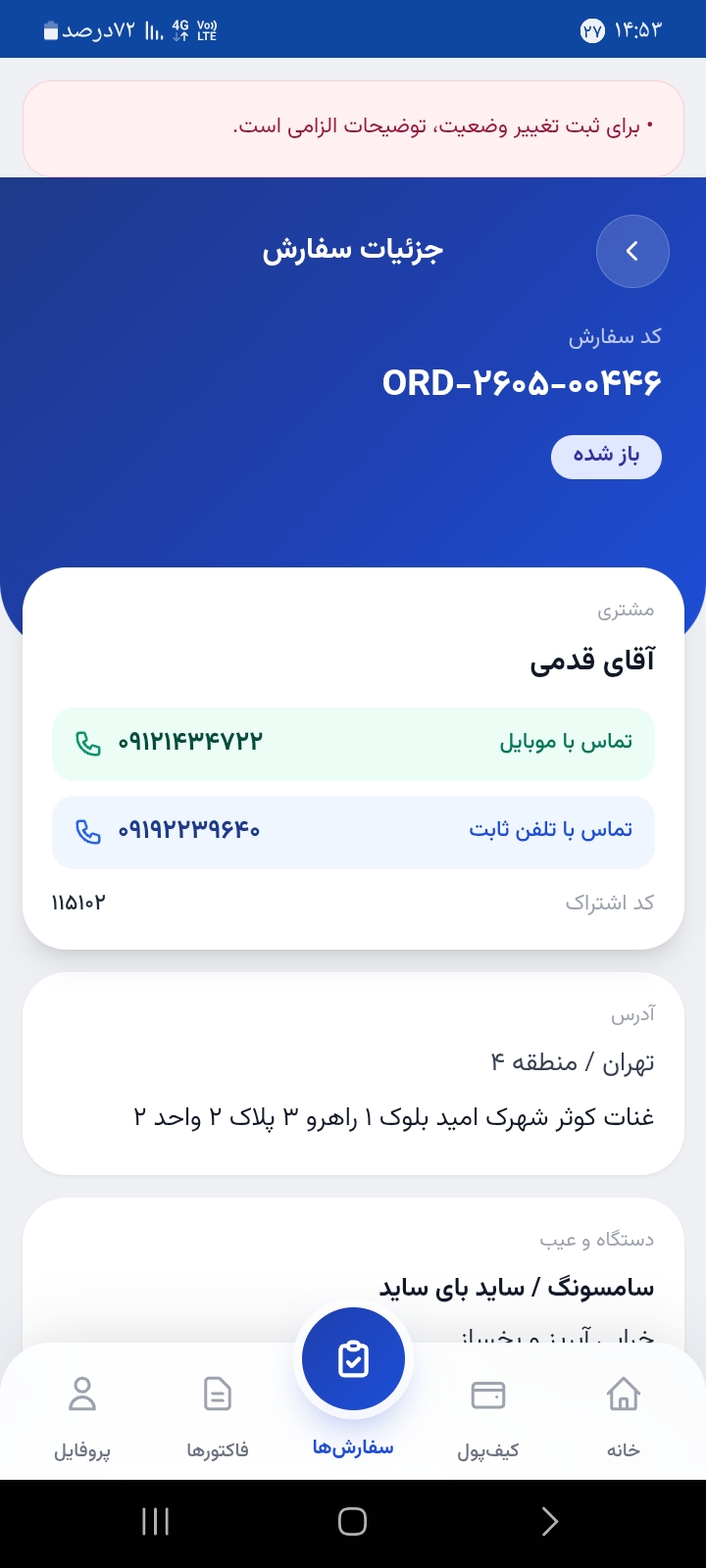
Task: Call the landline number 09192239640
Action: coord(353,832)
